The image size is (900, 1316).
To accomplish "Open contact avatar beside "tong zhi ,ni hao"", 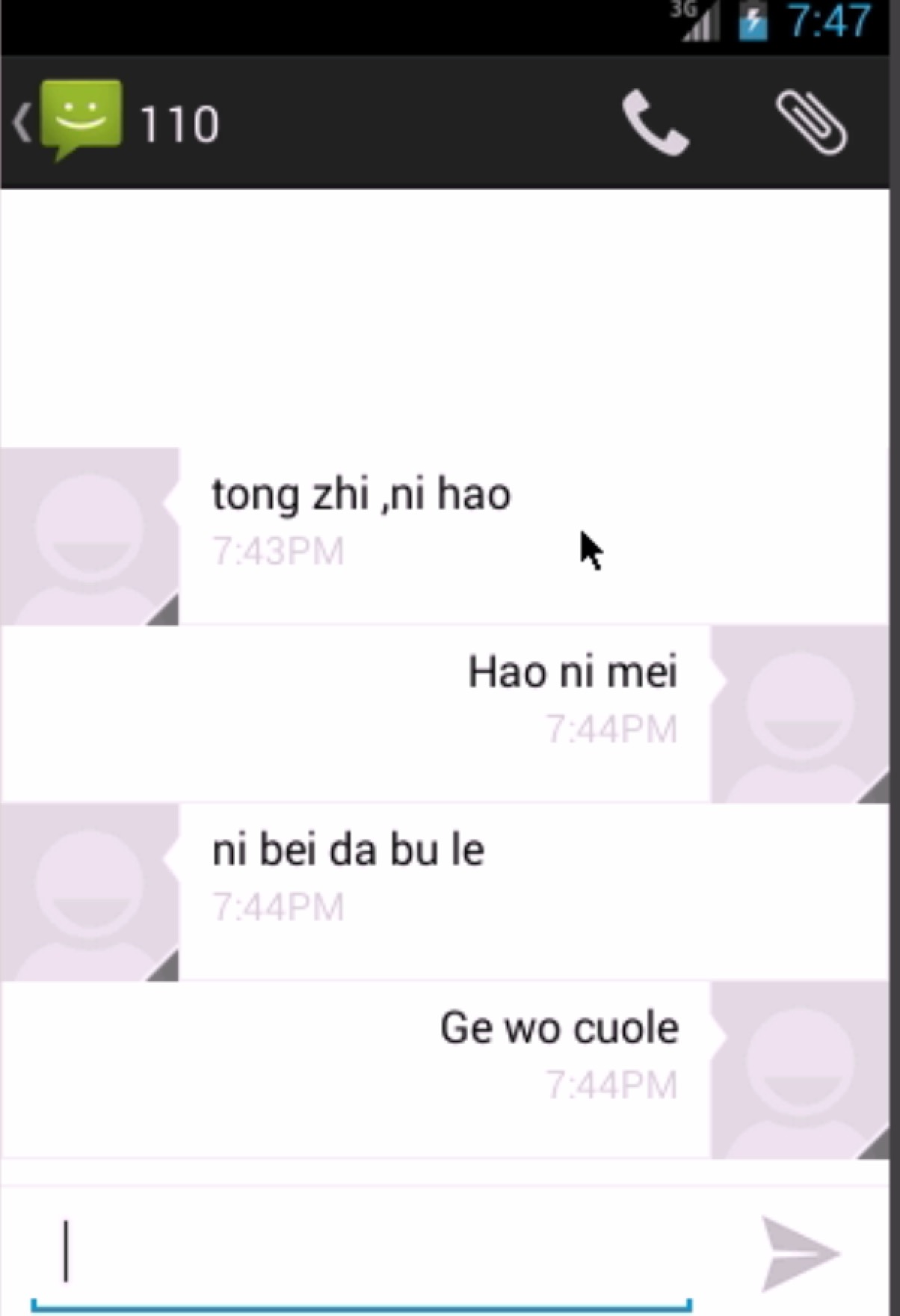I will click(x=90, y=537).
